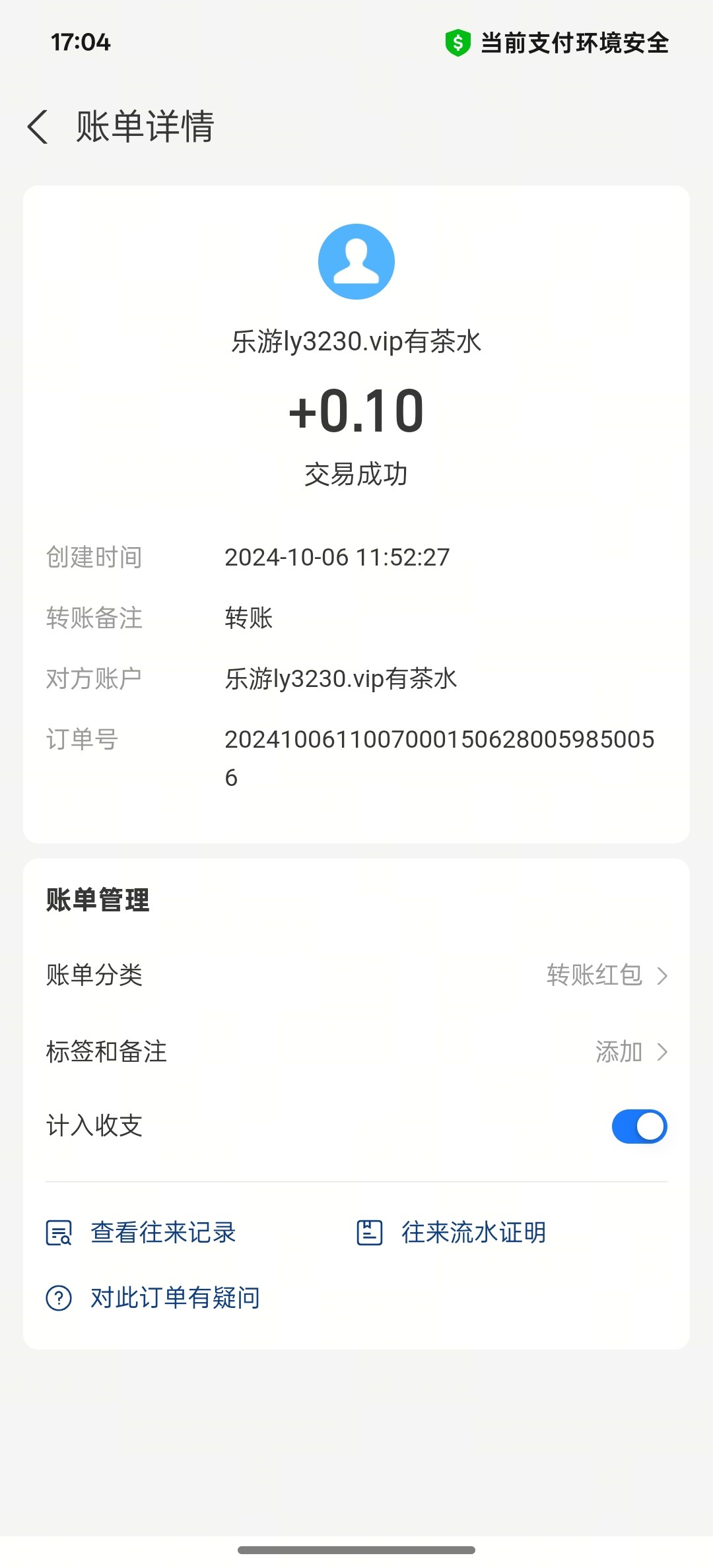
Task: Open the payer's profile avatar
Action: click(356, 261)
